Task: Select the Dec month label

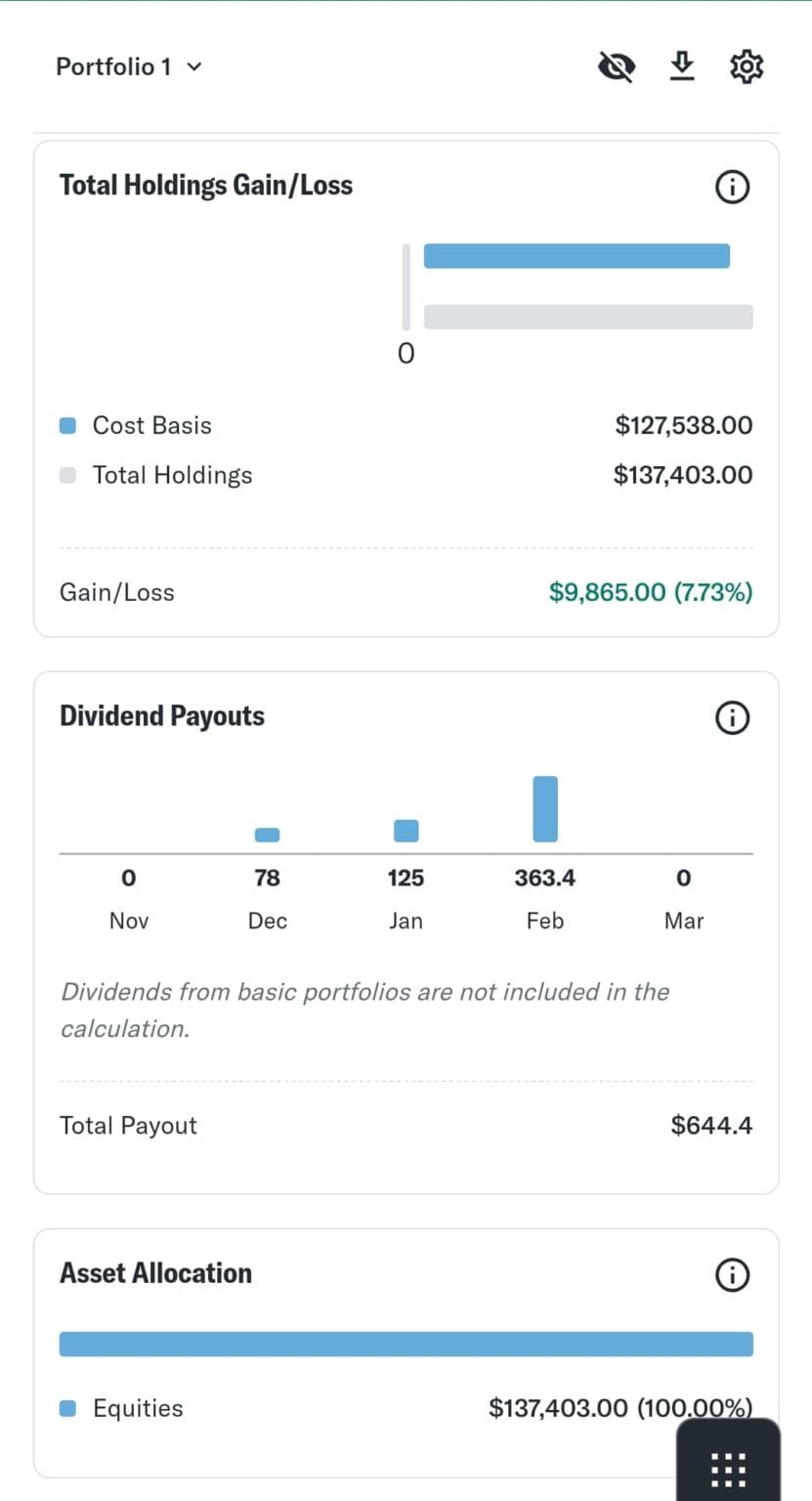Action: (266, 920)
